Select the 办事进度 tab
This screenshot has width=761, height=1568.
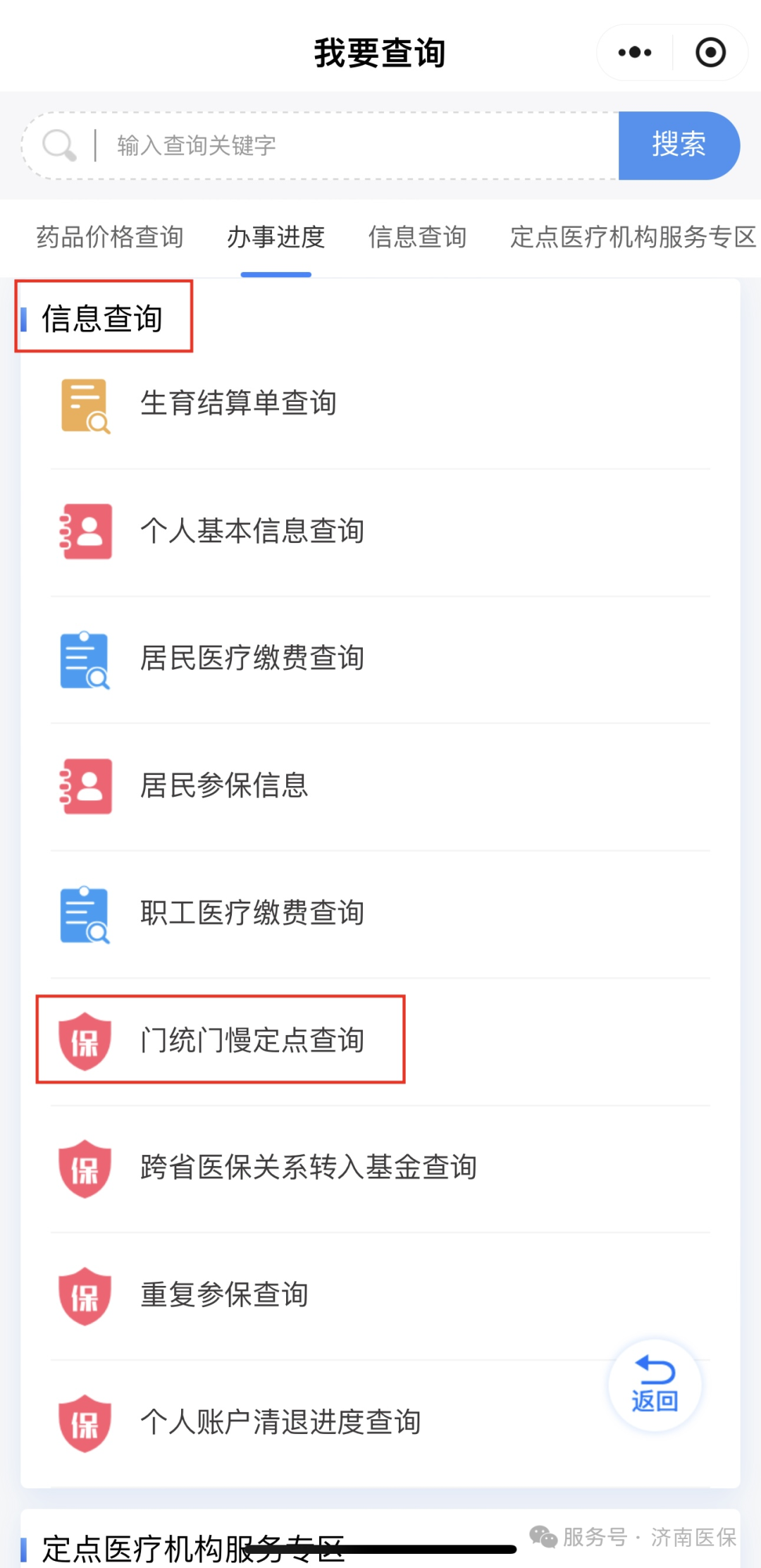pos(276,238)
